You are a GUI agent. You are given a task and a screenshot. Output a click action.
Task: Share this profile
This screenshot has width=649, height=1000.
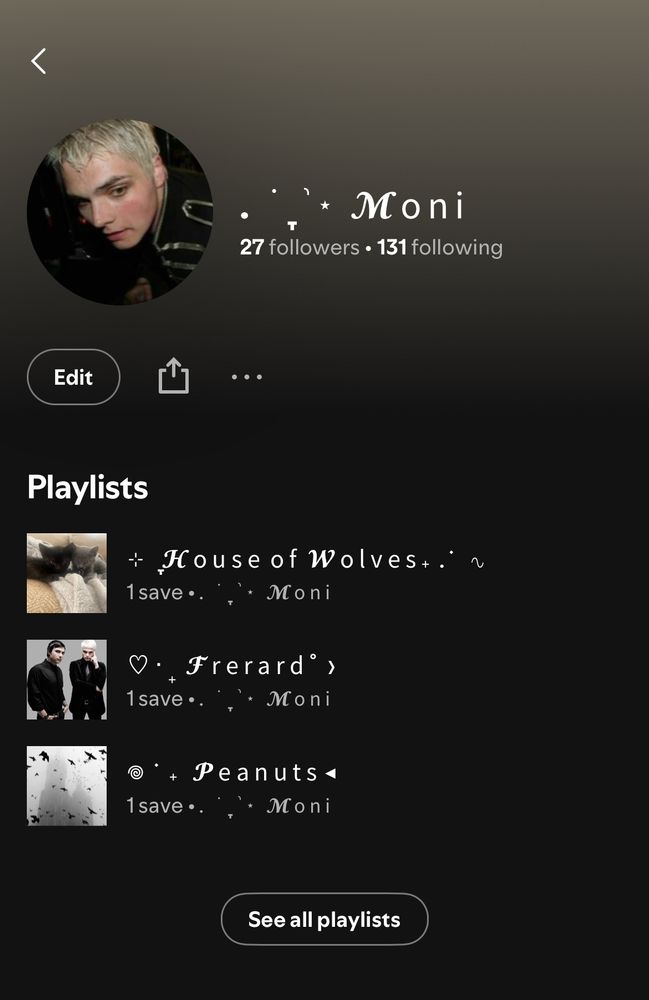(x=173, y=377)
